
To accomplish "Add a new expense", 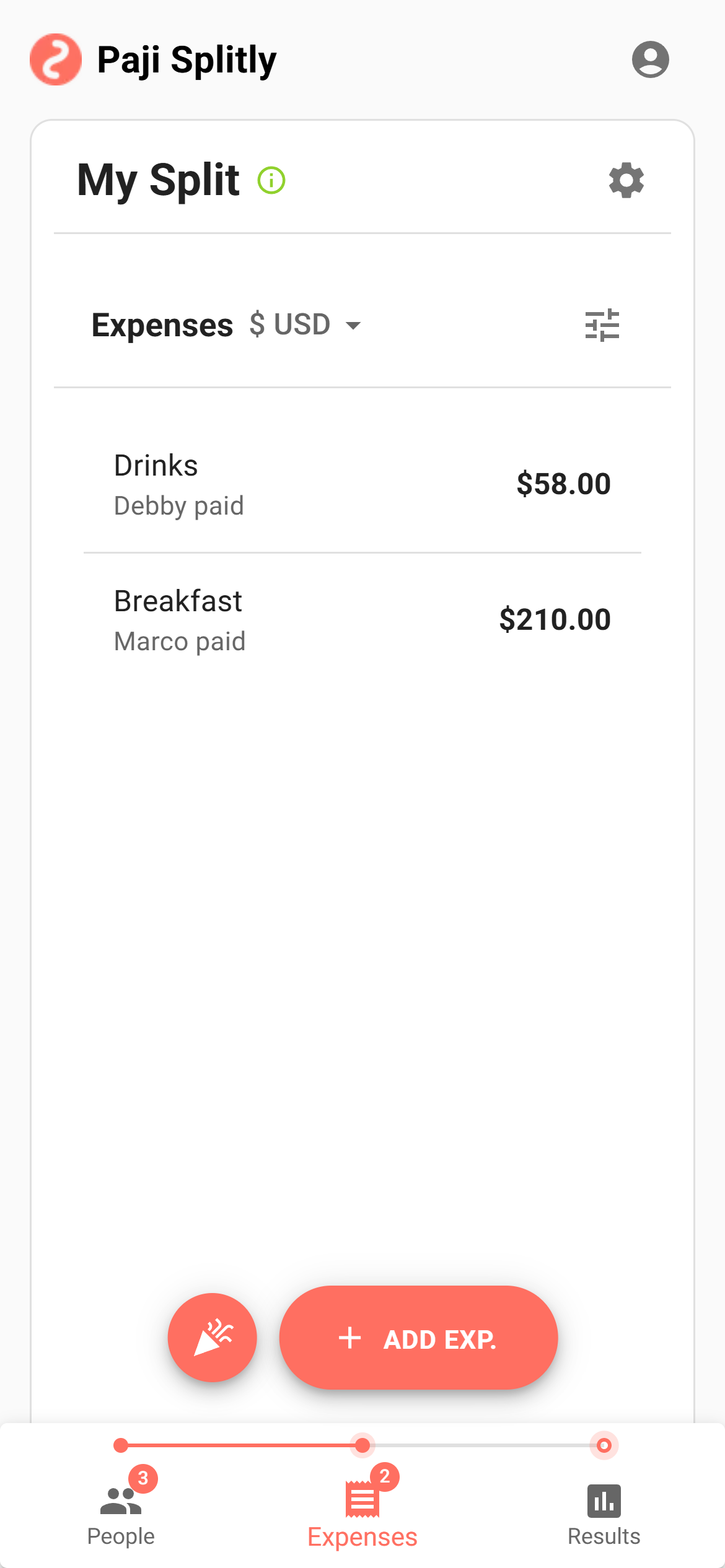I will click(x=418, y=1338).
